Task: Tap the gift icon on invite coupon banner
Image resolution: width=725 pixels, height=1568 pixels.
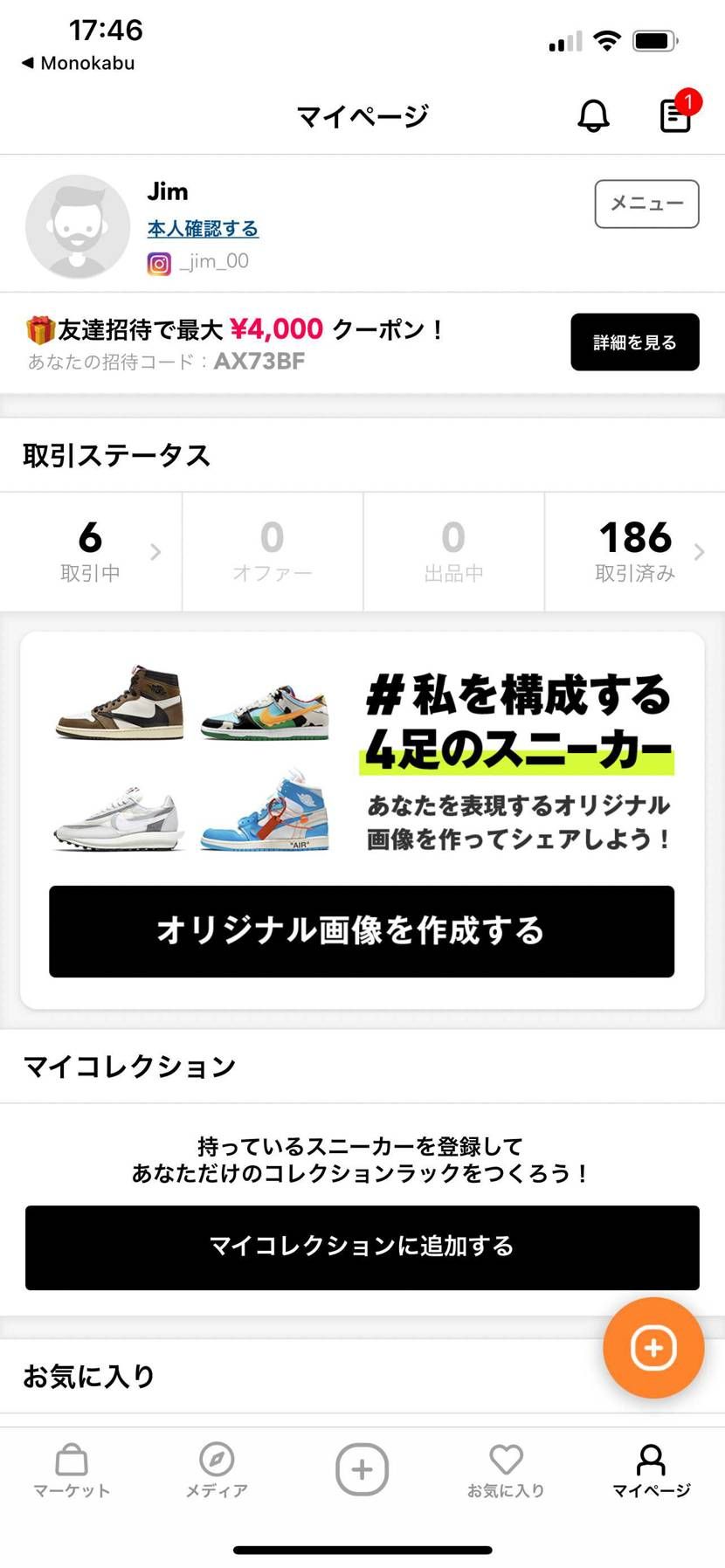Action: (37, 329)
